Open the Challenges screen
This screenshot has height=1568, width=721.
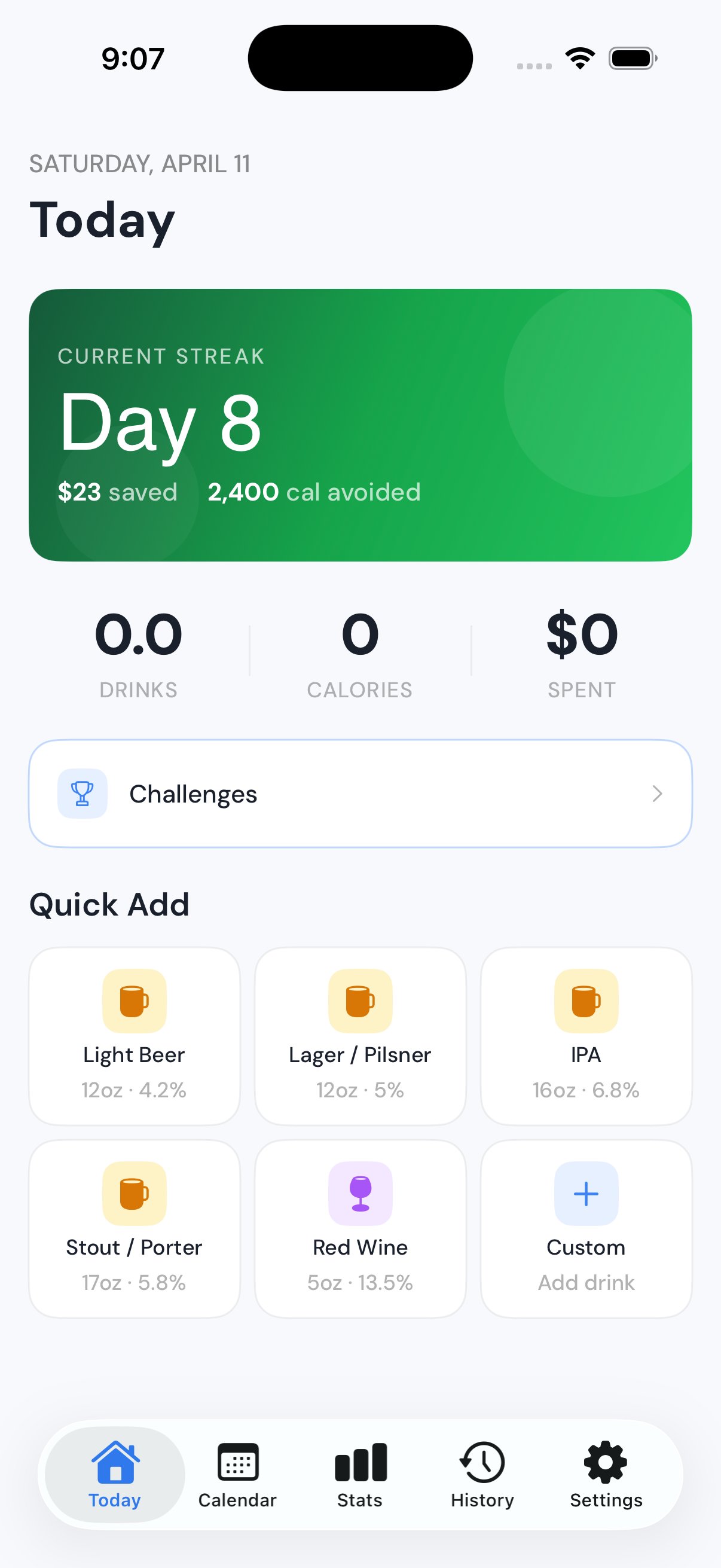(360, 793)
